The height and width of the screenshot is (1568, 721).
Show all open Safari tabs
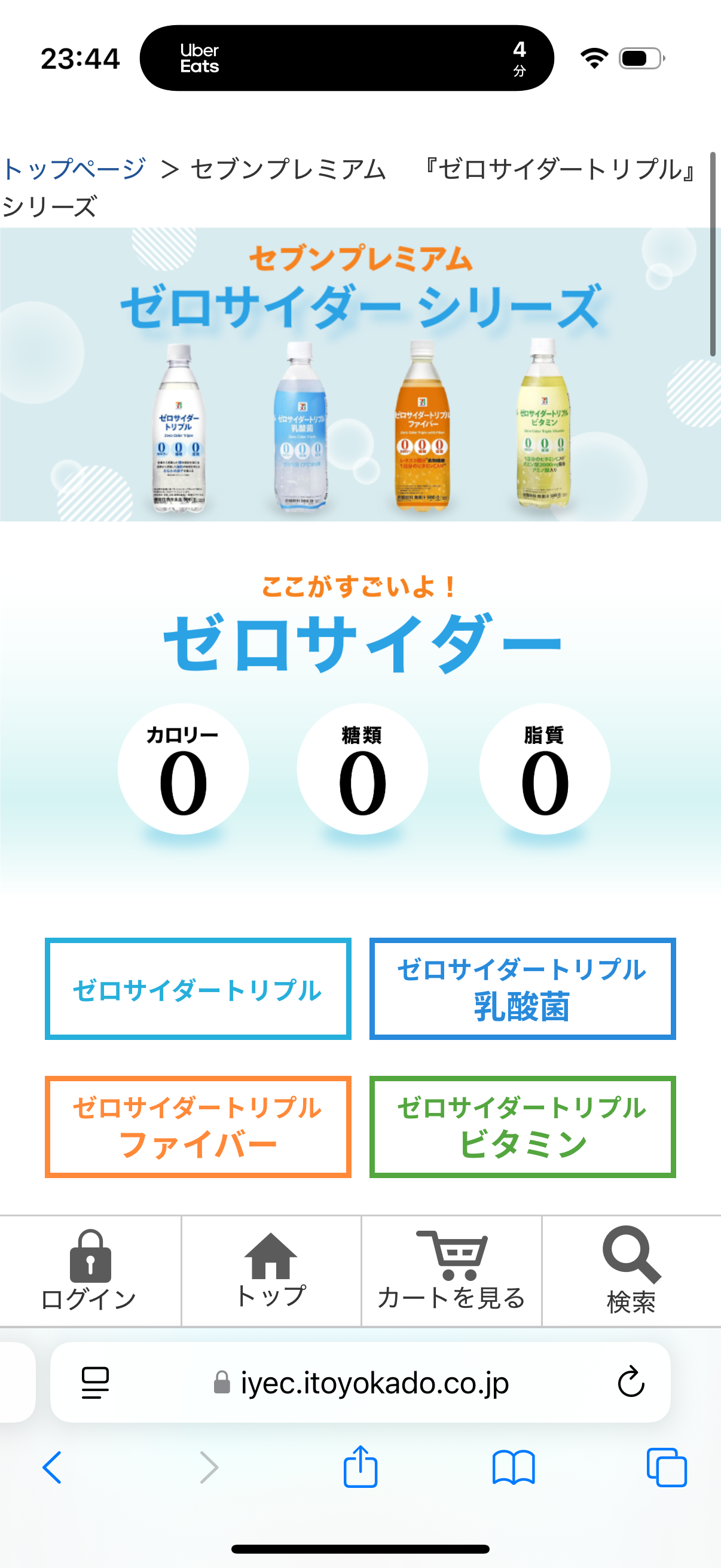(667, 1468)
